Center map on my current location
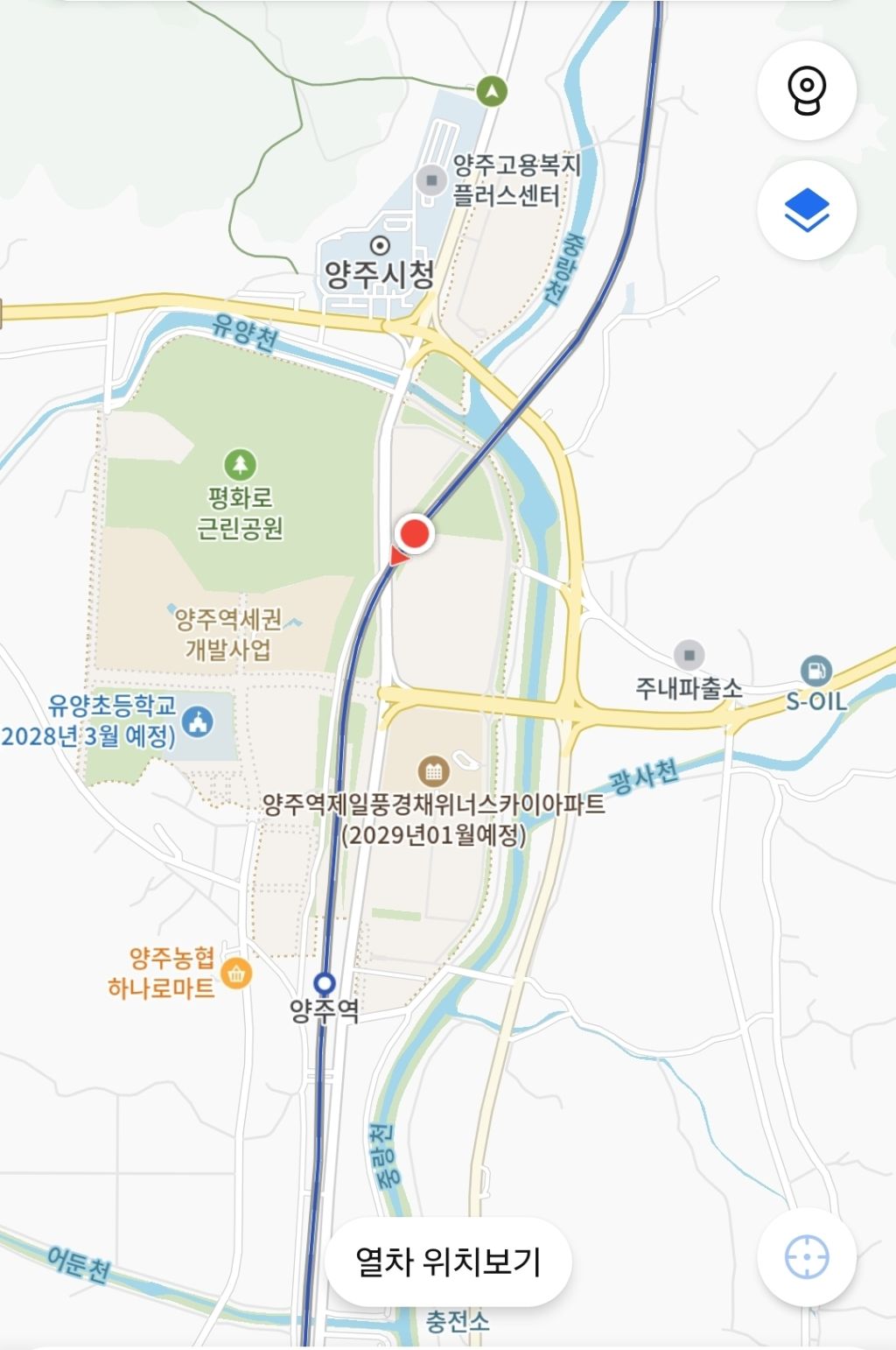The width and height of the screenshot is (896, 1350). [x=806, y=1258]
